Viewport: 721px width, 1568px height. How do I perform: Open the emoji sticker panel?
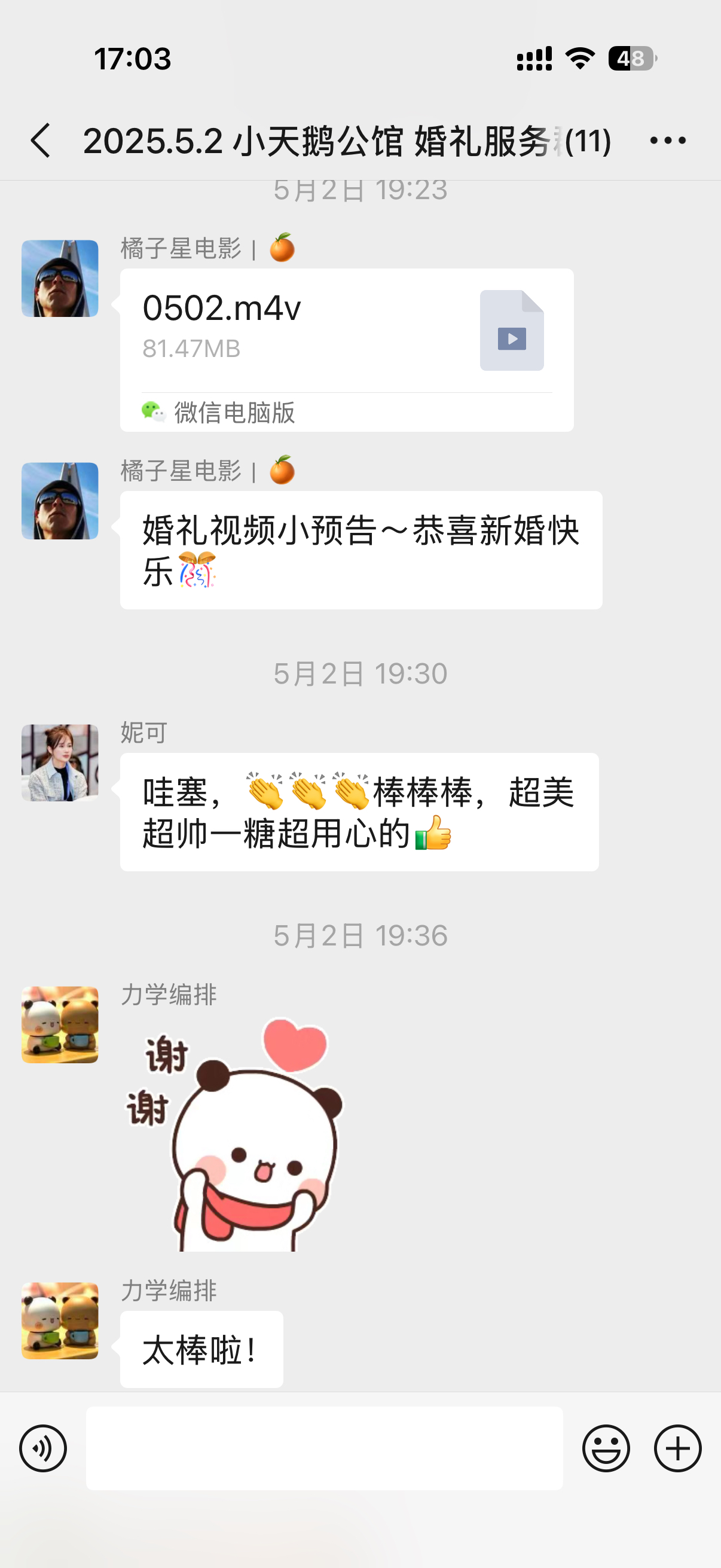coord(606,1448)
